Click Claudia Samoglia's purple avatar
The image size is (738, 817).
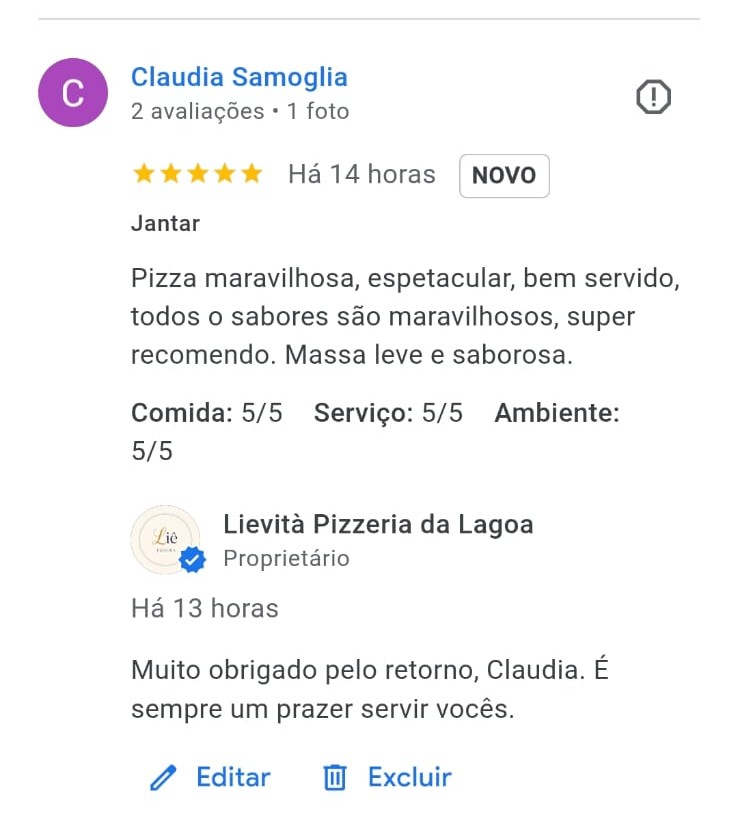tap(72, 93)
